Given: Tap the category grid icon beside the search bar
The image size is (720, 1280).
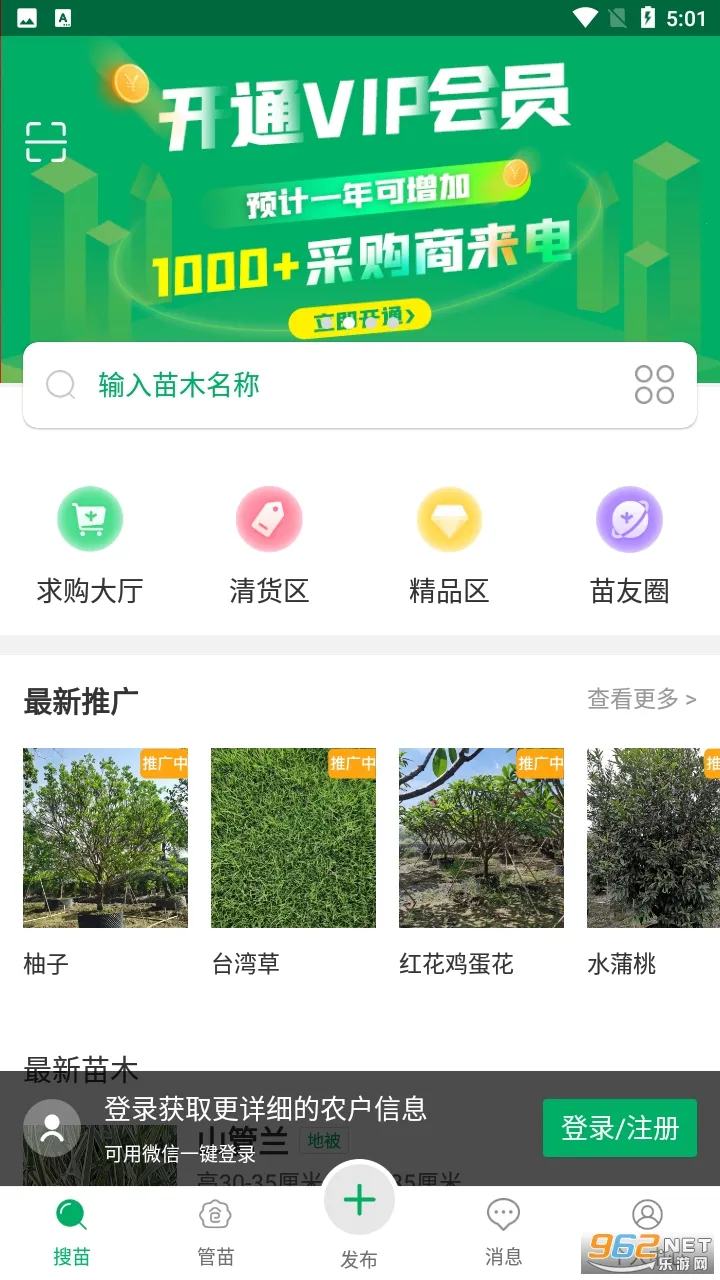Looking at the screenshot, I should [655, 384].
